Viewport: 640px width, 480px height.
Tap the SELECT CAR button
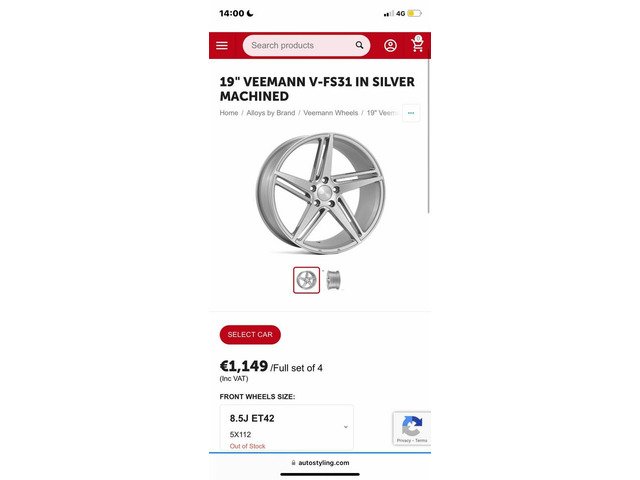click(x=250, y=334)
